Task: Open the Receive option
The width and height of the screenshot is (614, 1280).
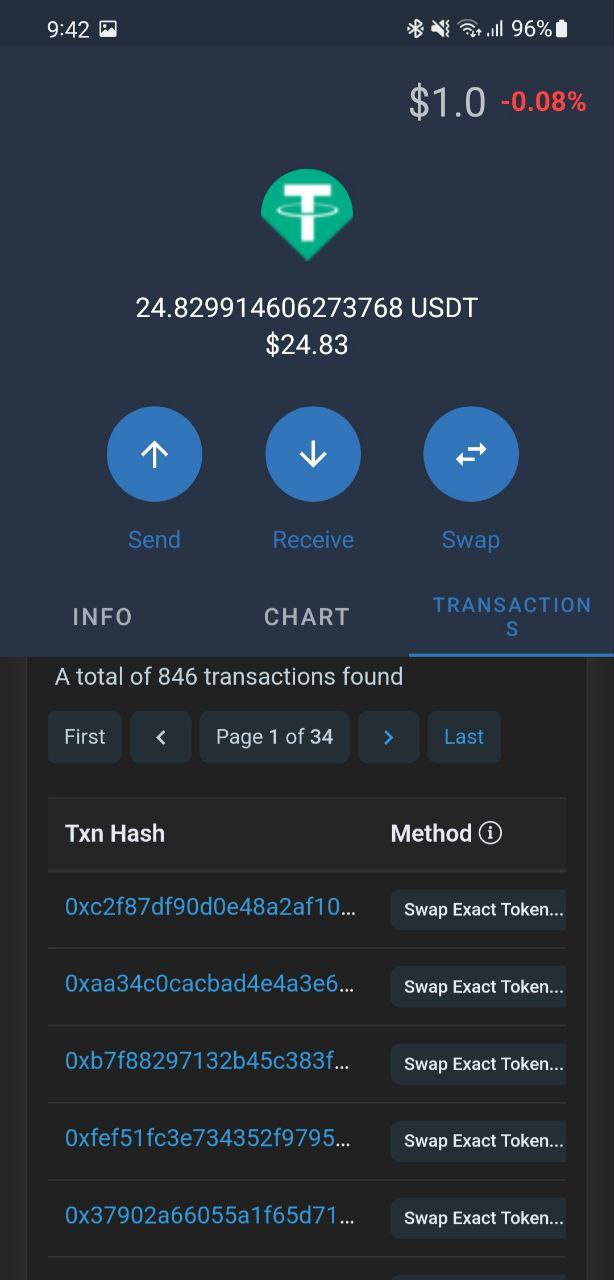Action: coord(313,454)
